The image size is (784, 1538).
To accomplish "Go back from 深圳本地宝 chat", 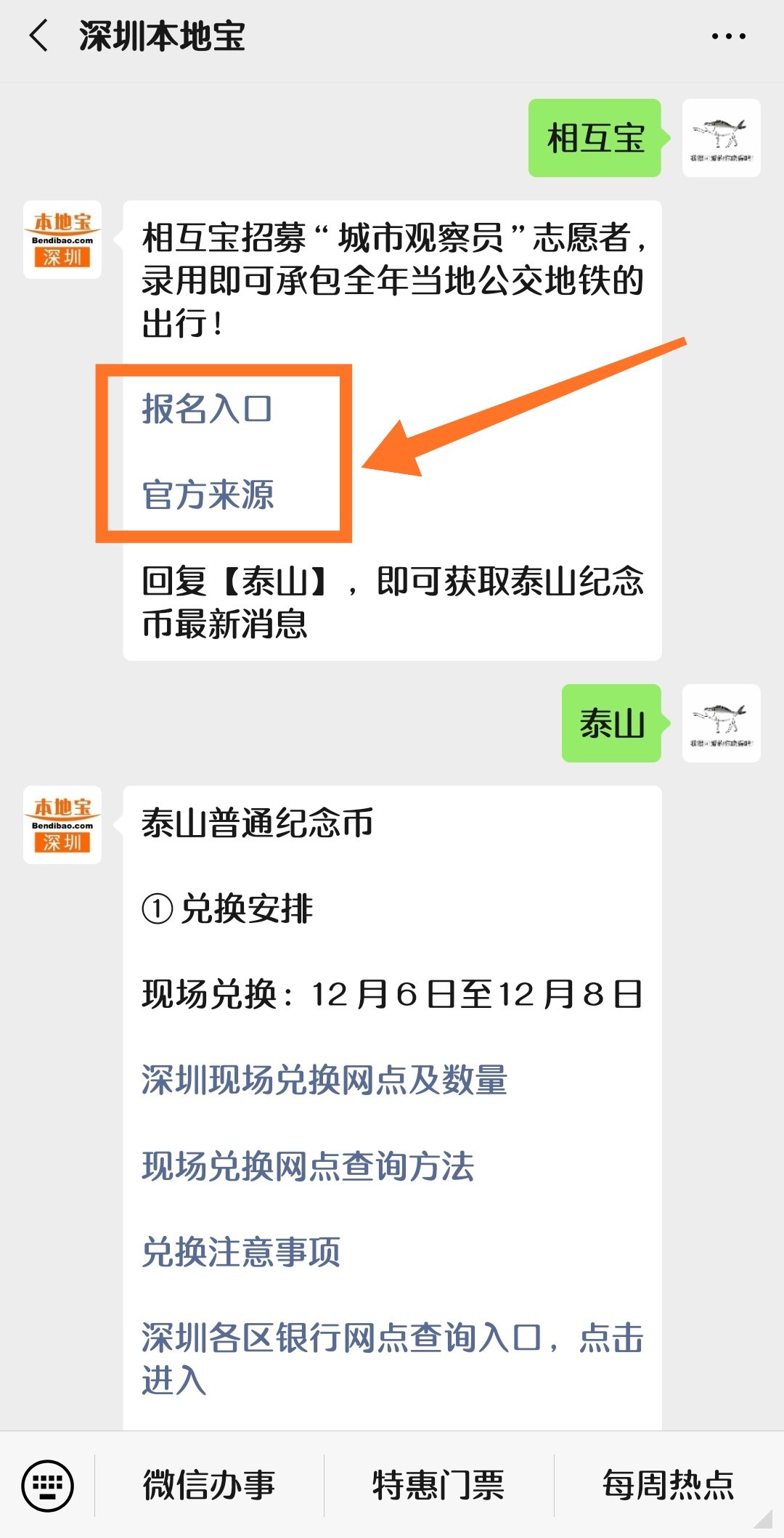I will (x=39, y=36).
